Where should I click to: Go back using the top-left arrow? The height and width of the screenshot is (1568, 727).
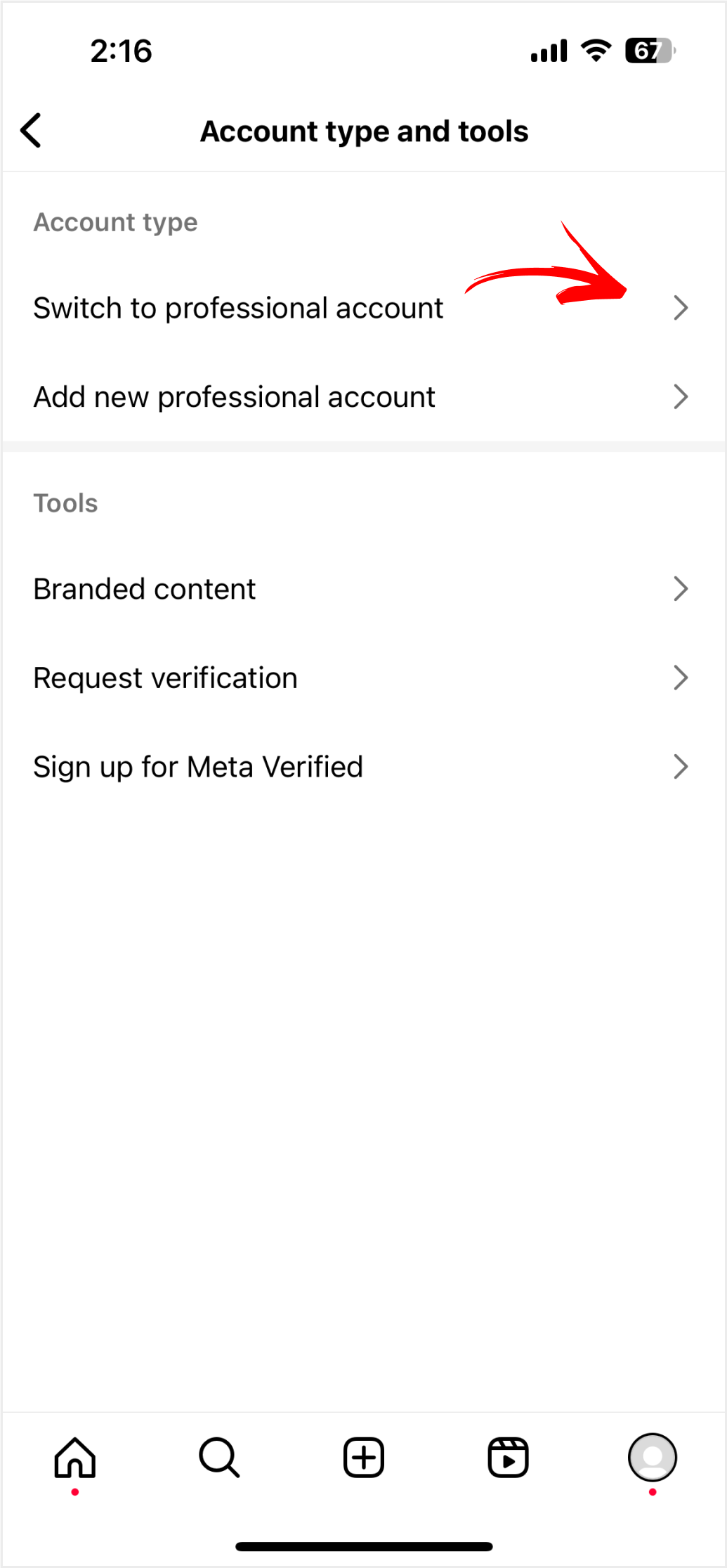(x=31, y=131)
